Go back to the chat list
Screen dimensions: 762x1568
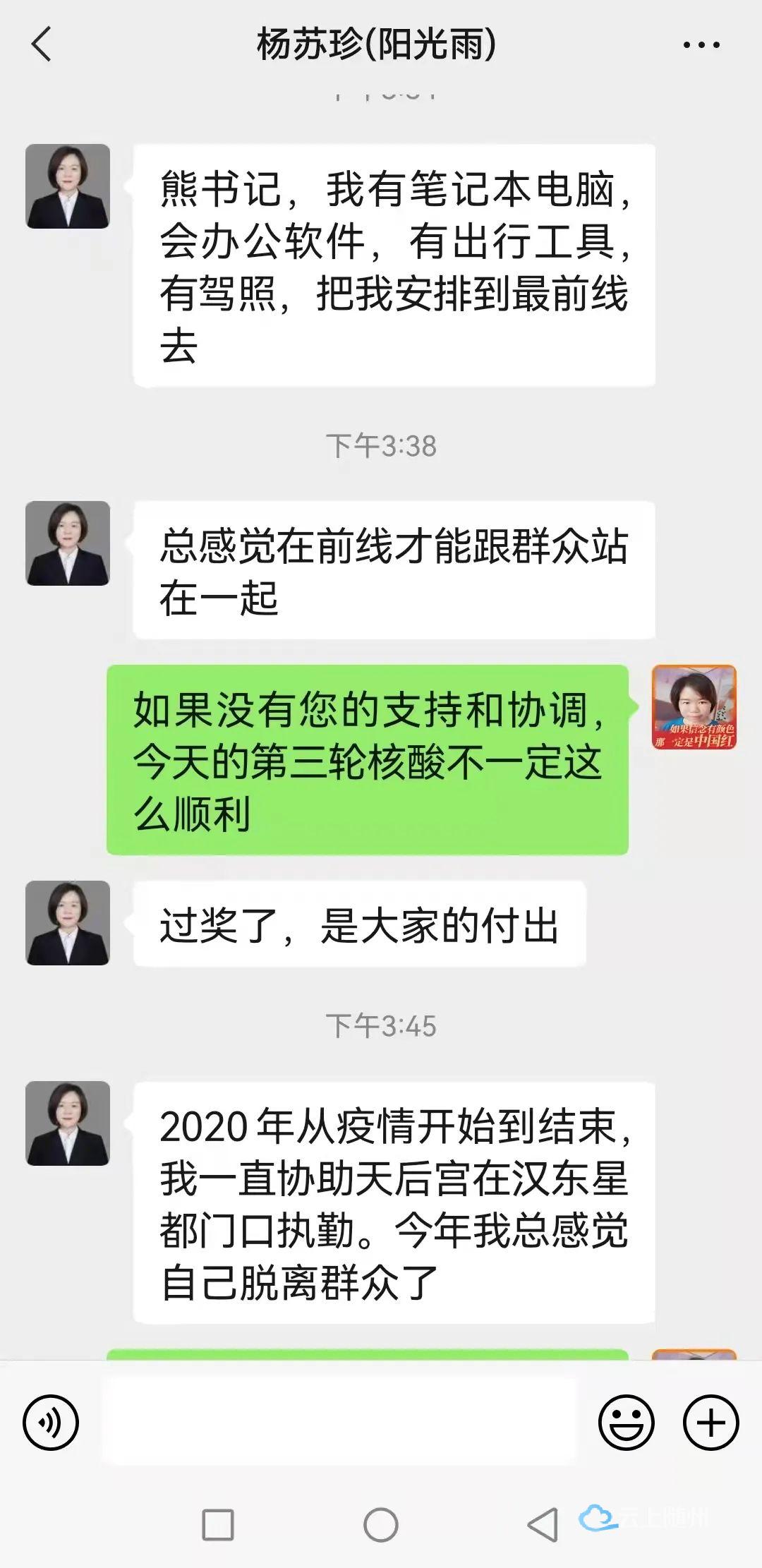41,44
